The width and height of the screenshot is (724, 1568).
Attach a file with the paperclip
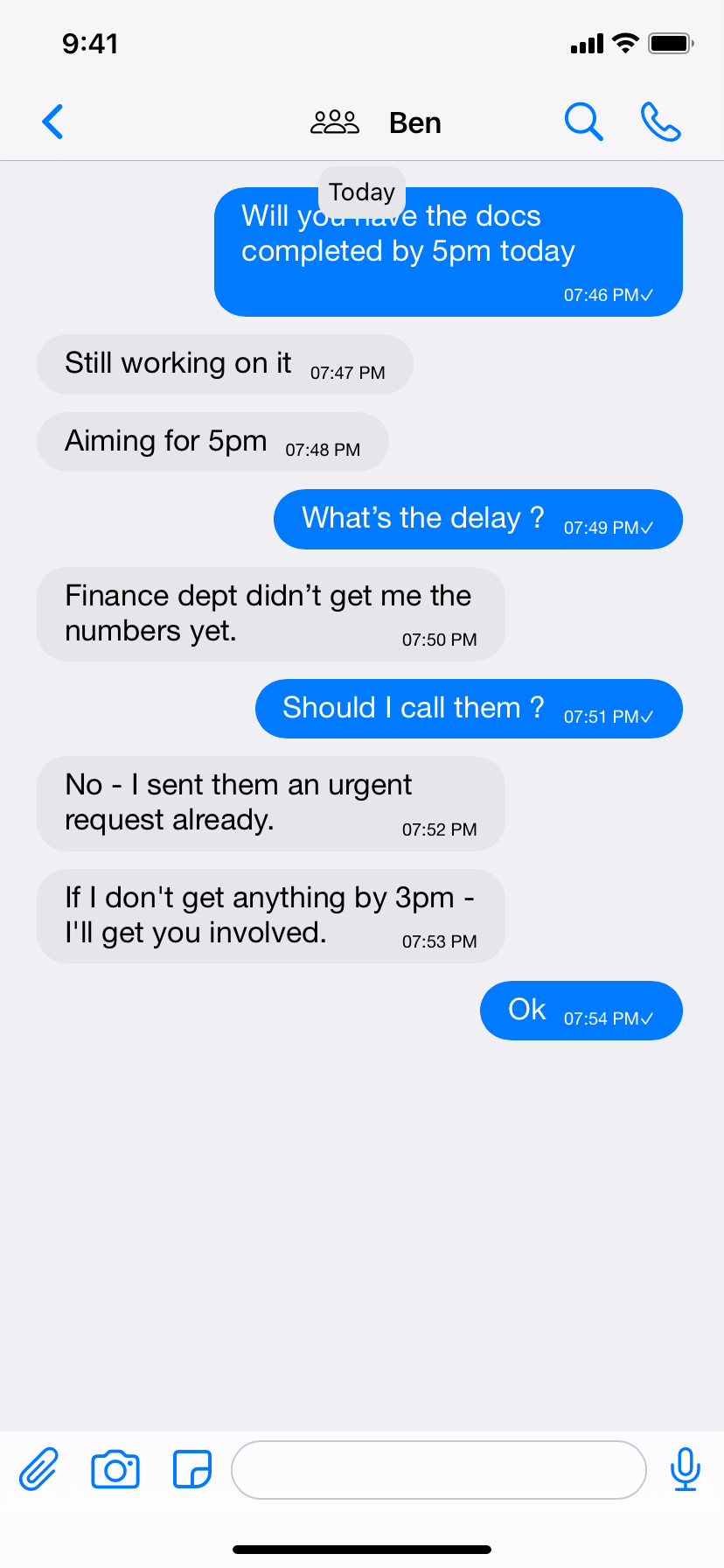tap(39, 1469)
